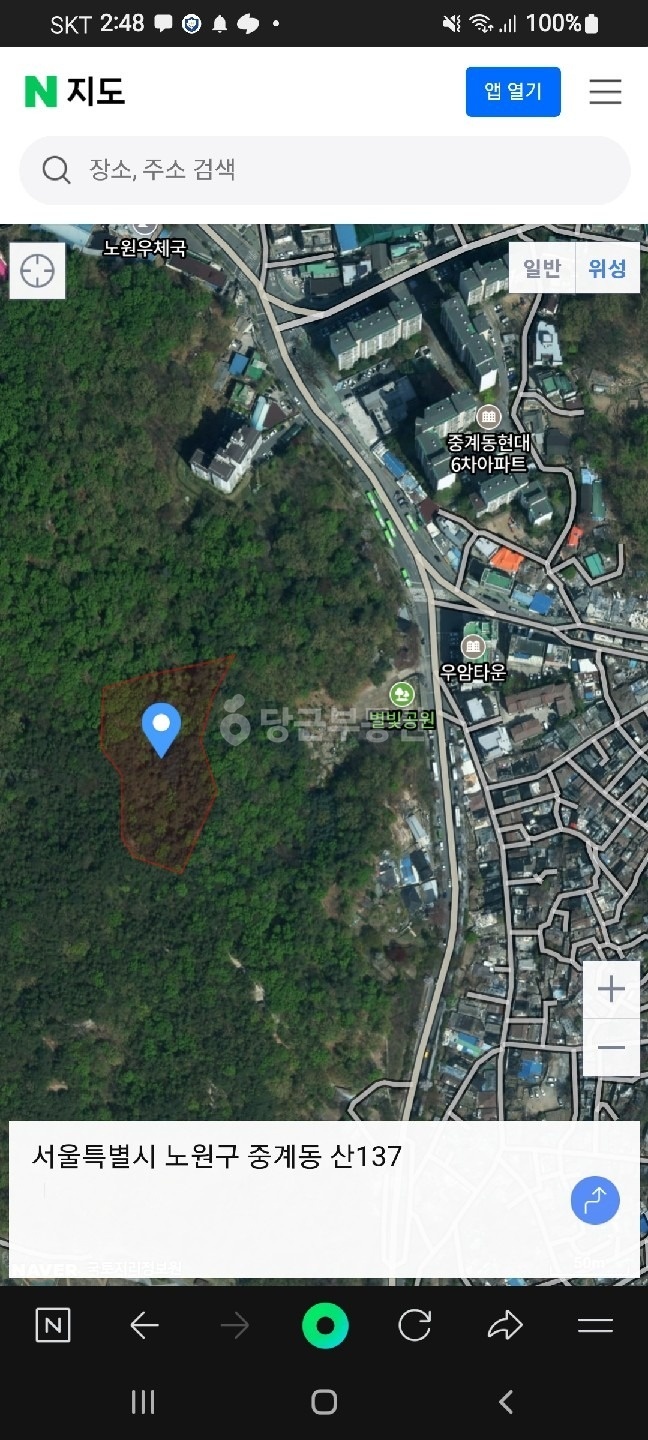Open the browser menu at bottom right
Screen dimensions: 648x1440
[x=596, y=1326]
